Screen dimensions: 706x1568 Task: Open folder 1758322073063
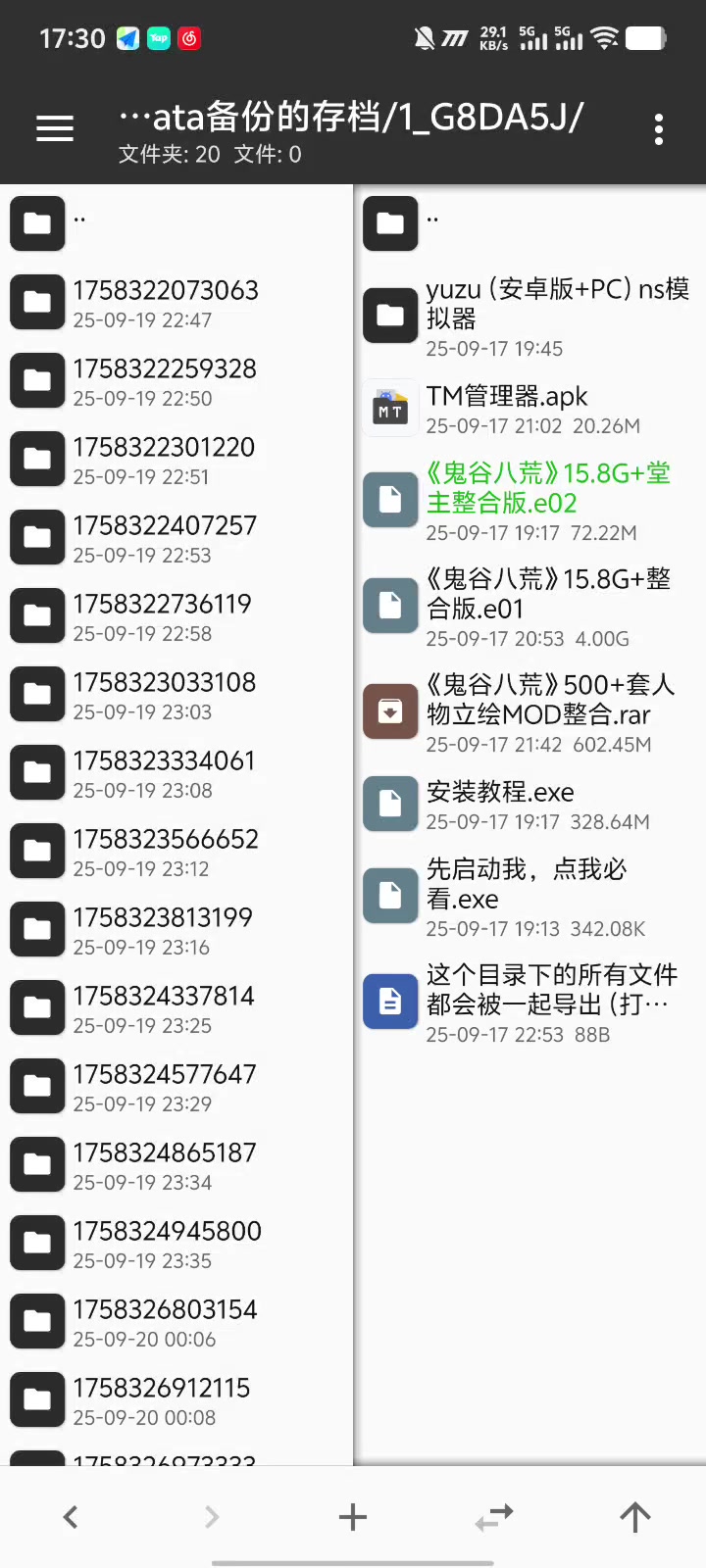pos(165,302)
